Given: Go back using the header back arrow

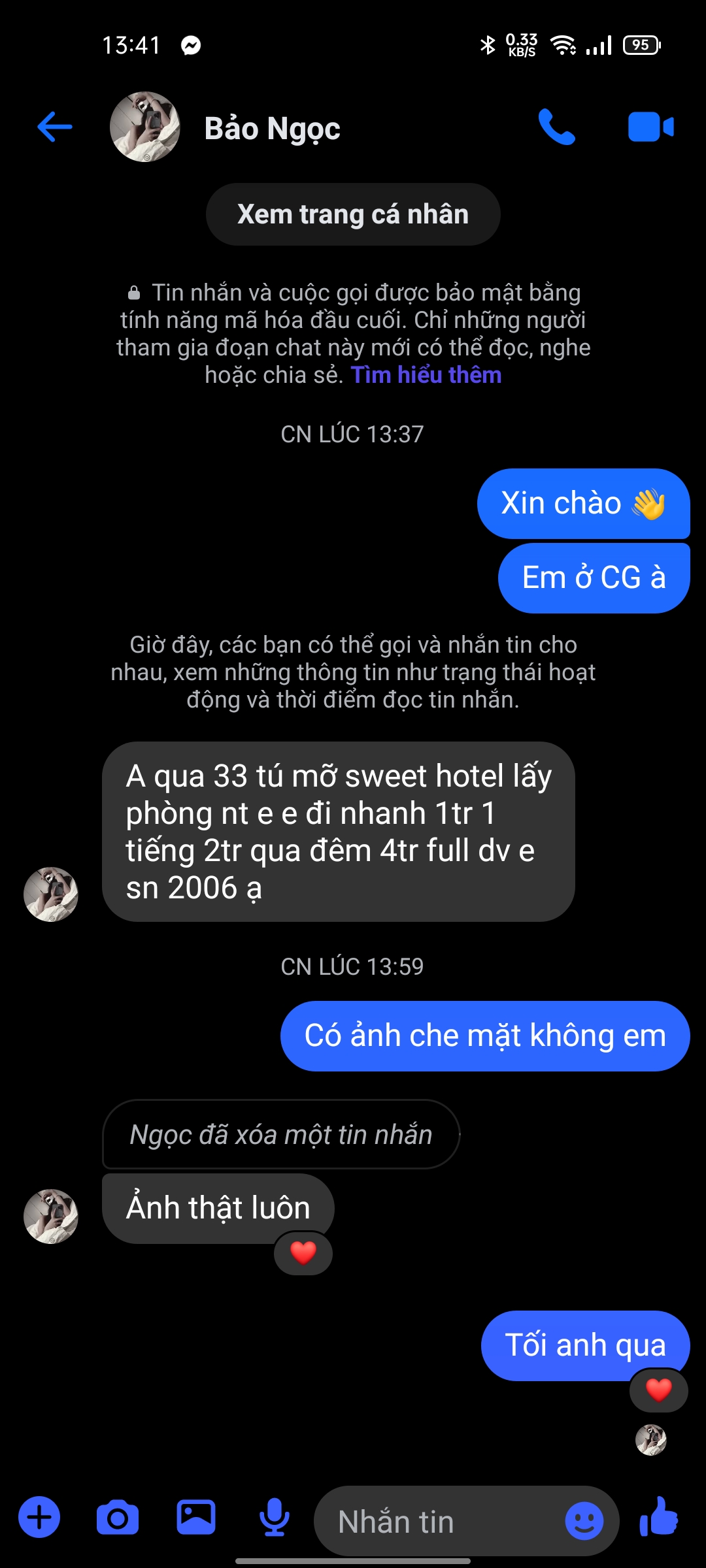Looking at the screenshot, I should click(x=55, y=127).
